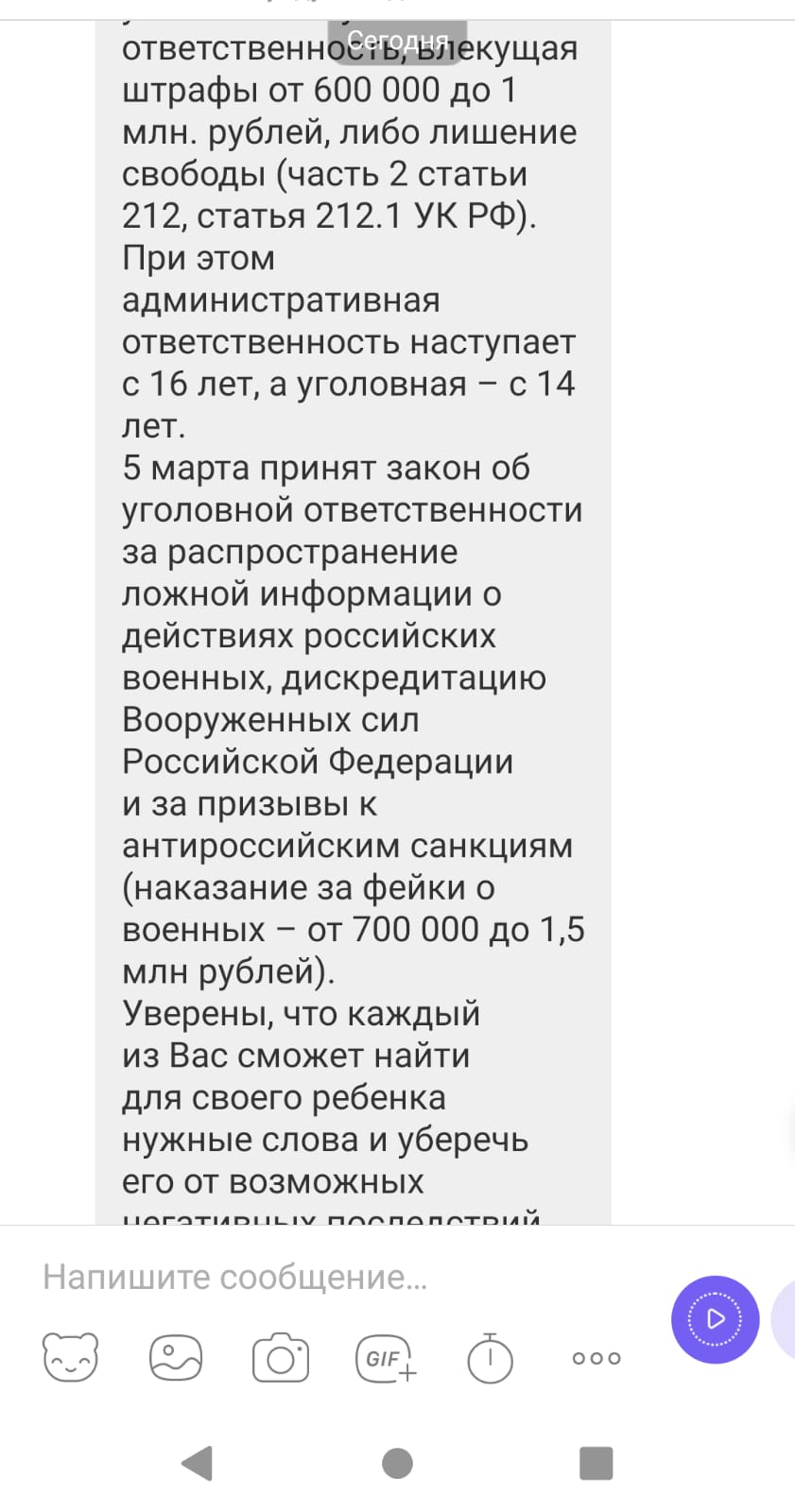Attach a photo from gallery
Screen dimensions: 795x1512
(176, 1358)
